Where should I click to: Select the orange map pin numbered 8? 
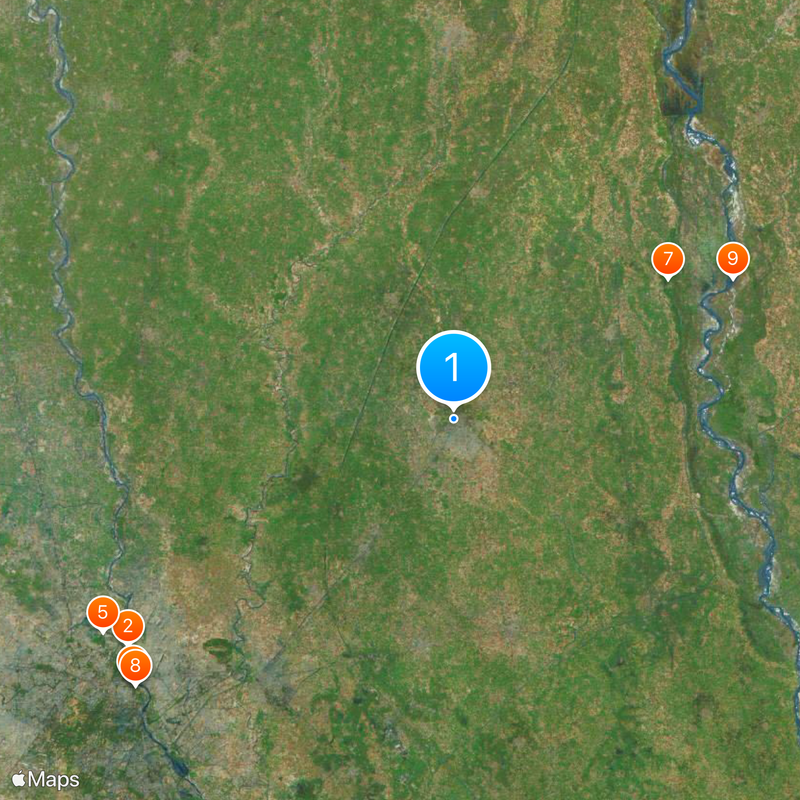135,667
